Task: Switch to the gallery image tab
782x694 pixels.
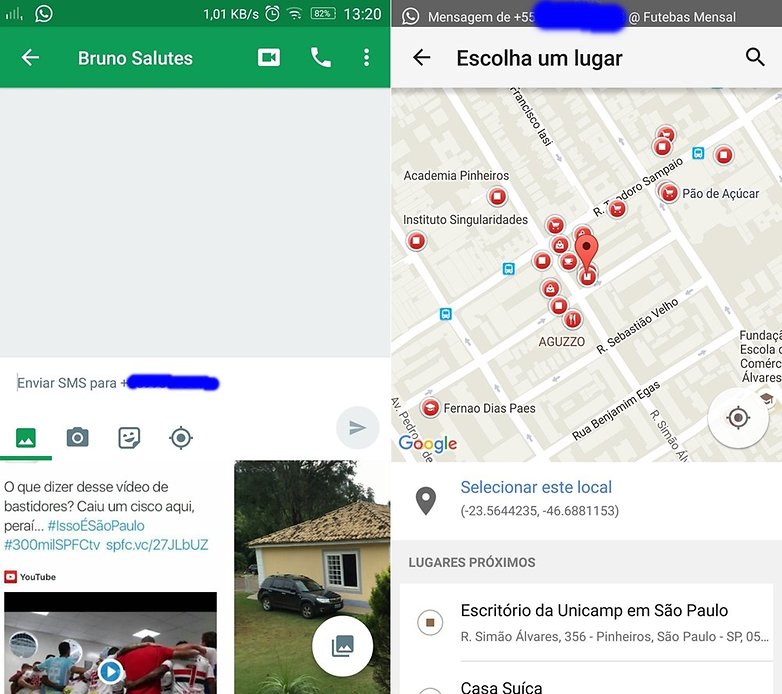Action: click(26, 437)
